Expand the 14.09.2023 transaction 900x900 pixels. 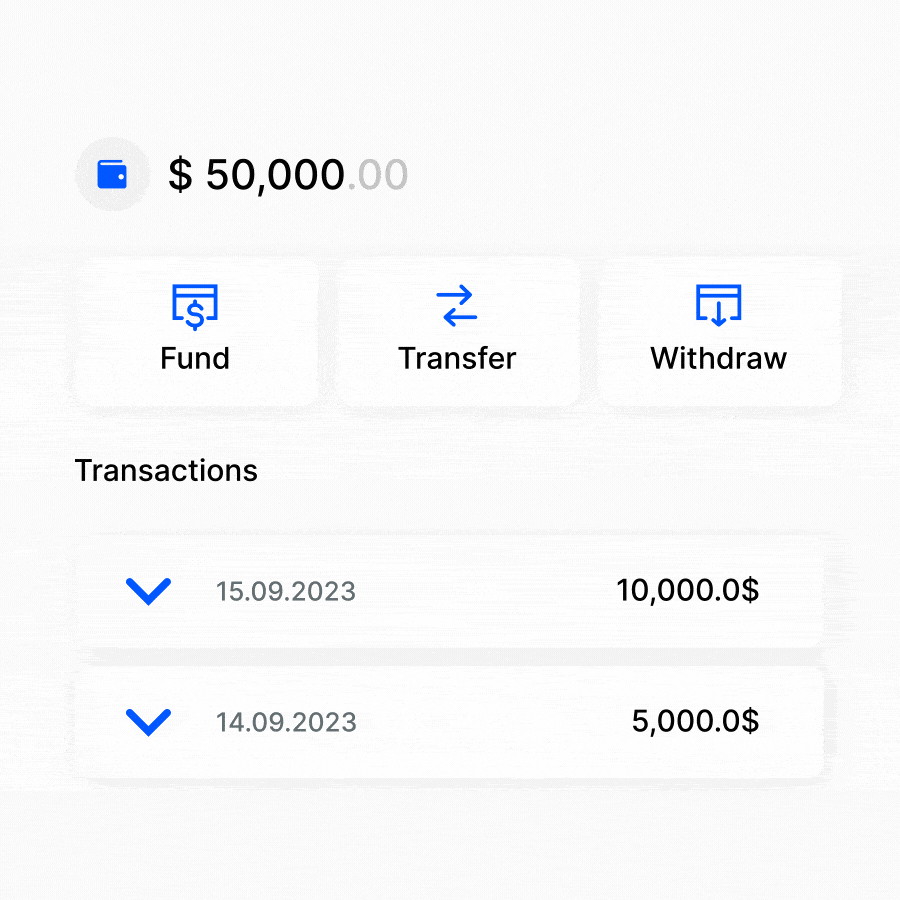[x=149, y=721]
